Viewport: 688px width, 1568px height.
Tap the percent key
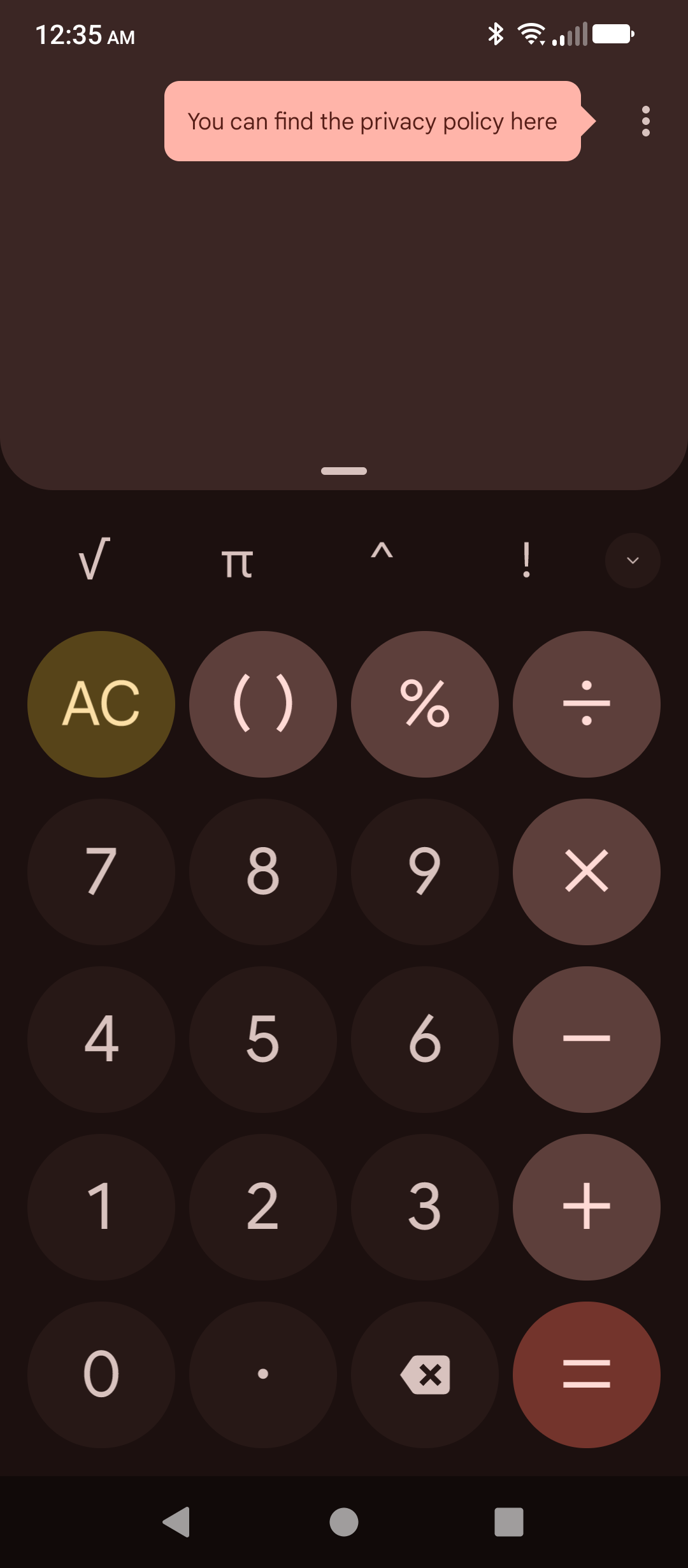(425, 704)
